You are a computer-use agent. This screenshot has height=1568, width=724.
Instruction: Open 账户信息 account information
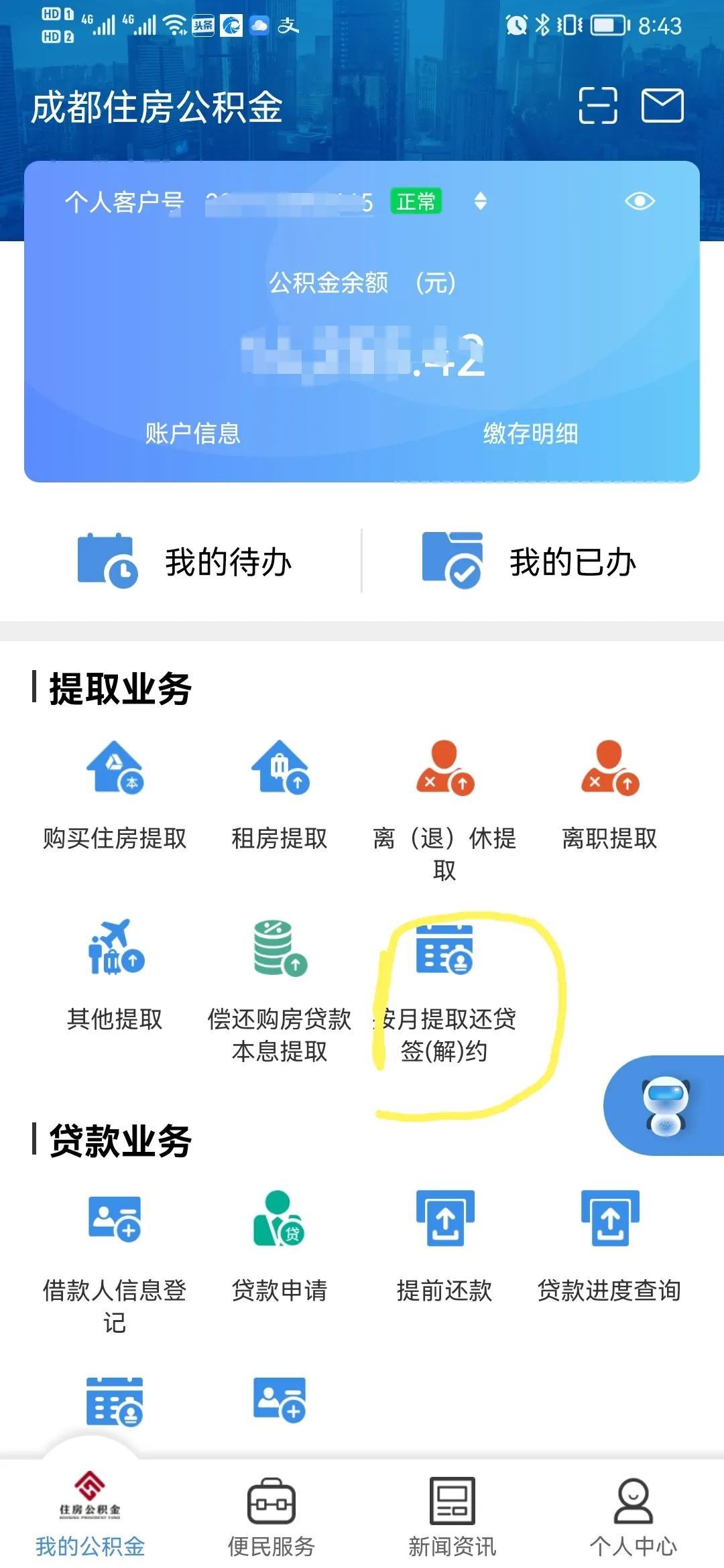click(x=192, y=434)
